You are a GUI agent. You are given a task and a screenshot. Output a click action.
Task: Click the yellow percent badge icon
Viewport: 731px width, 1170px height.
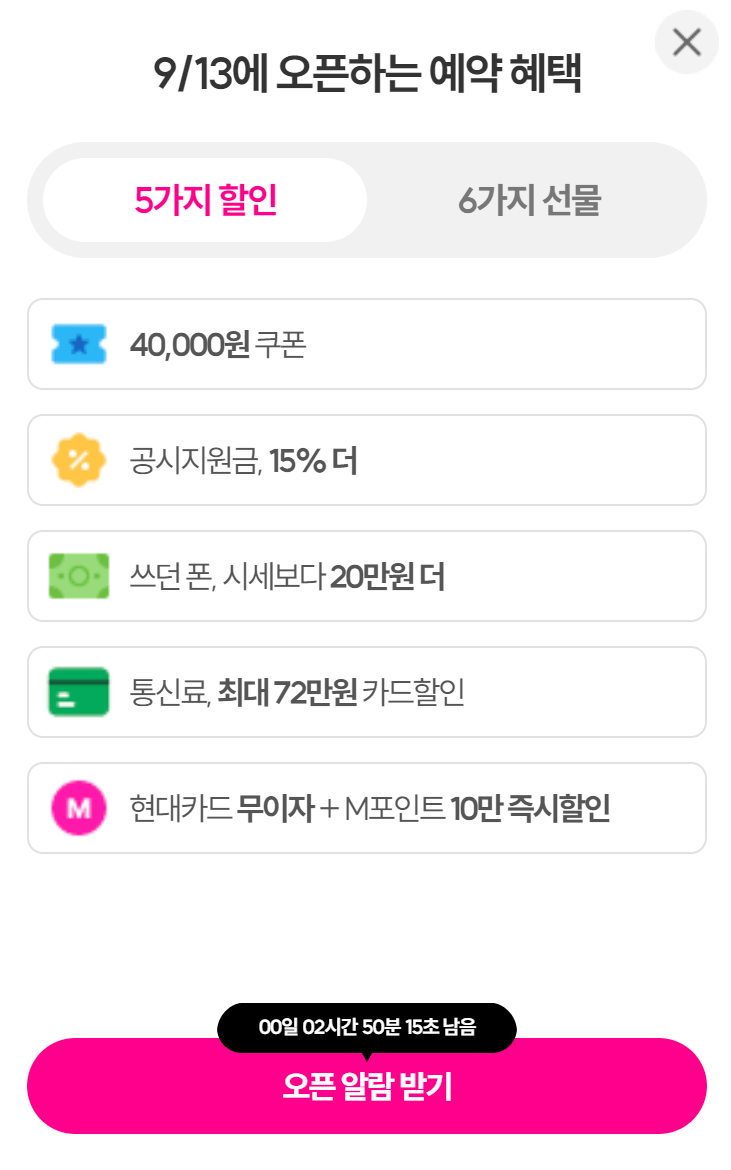[79, 459]
